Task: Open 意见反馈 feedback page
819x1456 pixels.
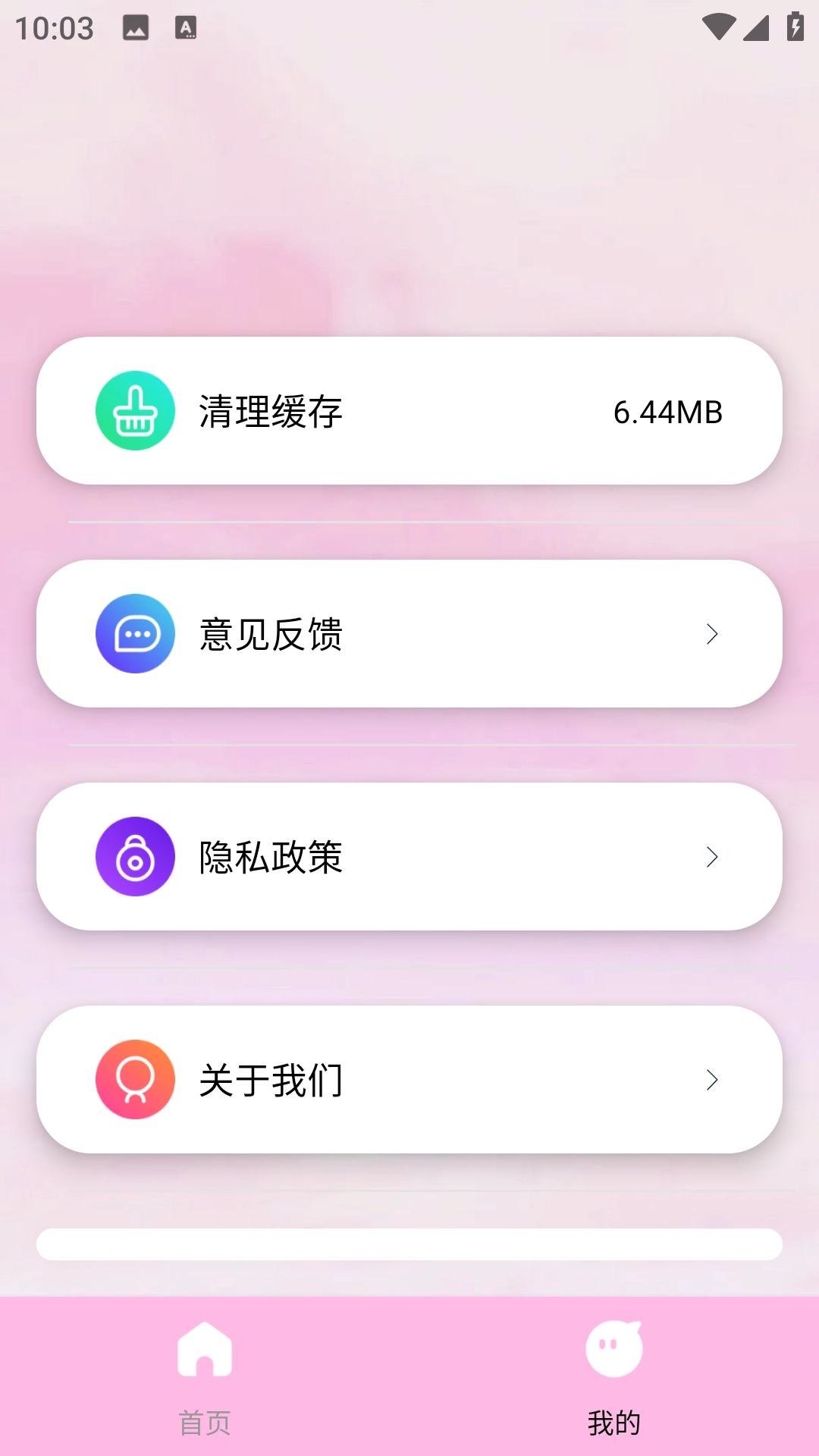Action: click(409, 634)
